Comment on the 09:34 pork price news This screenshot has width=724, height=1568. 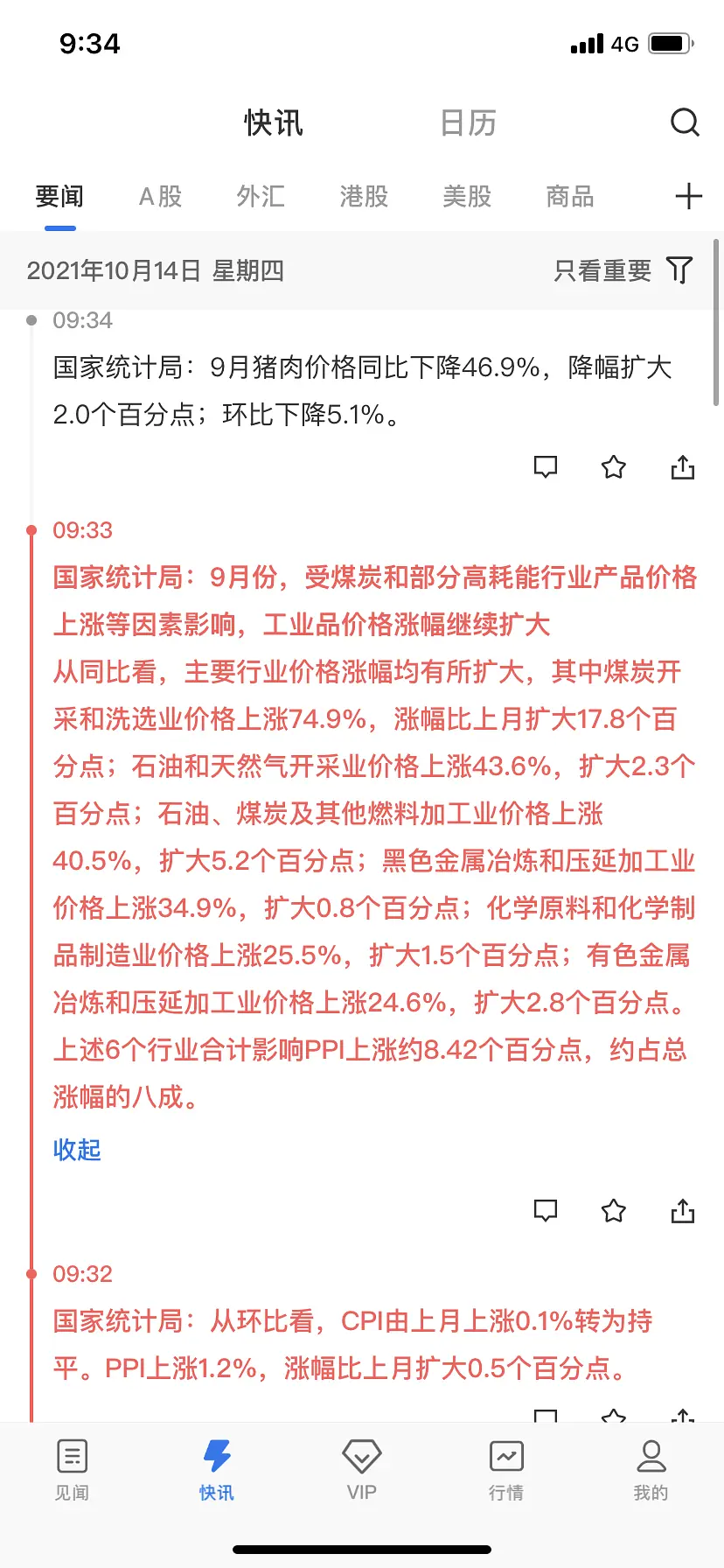(x=546, y=467)
